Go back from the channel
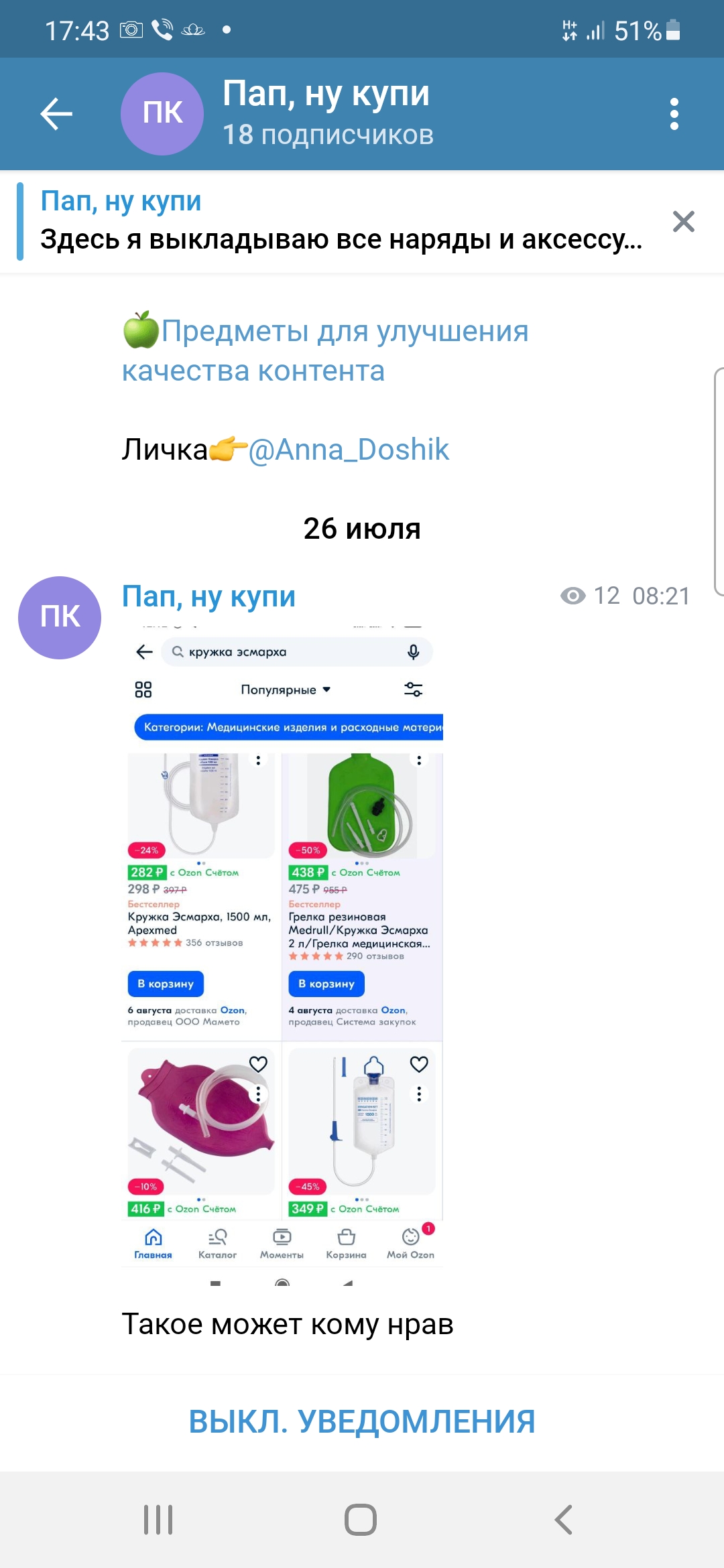Viewport: 724px width, 1568px height. click(x=56, y=113)
